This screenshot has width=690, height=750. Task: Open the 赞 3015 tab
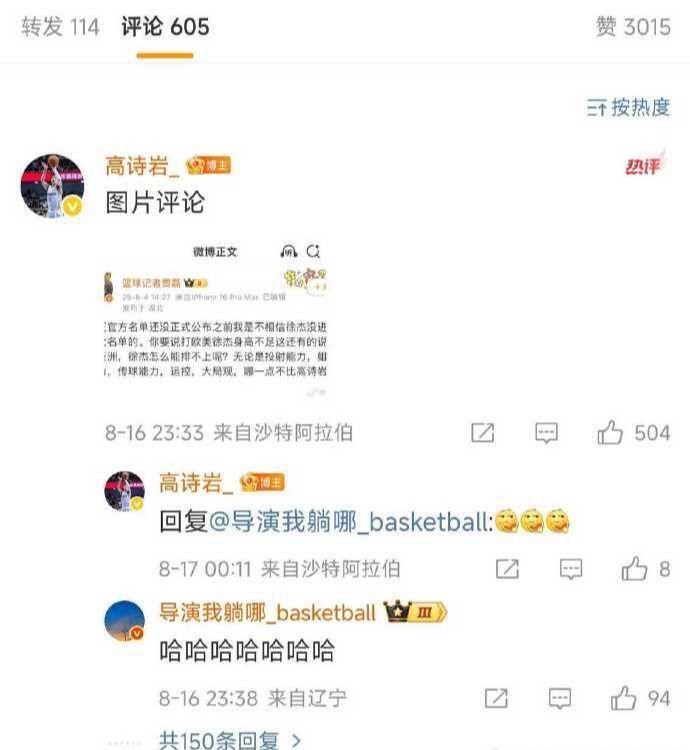632,27
